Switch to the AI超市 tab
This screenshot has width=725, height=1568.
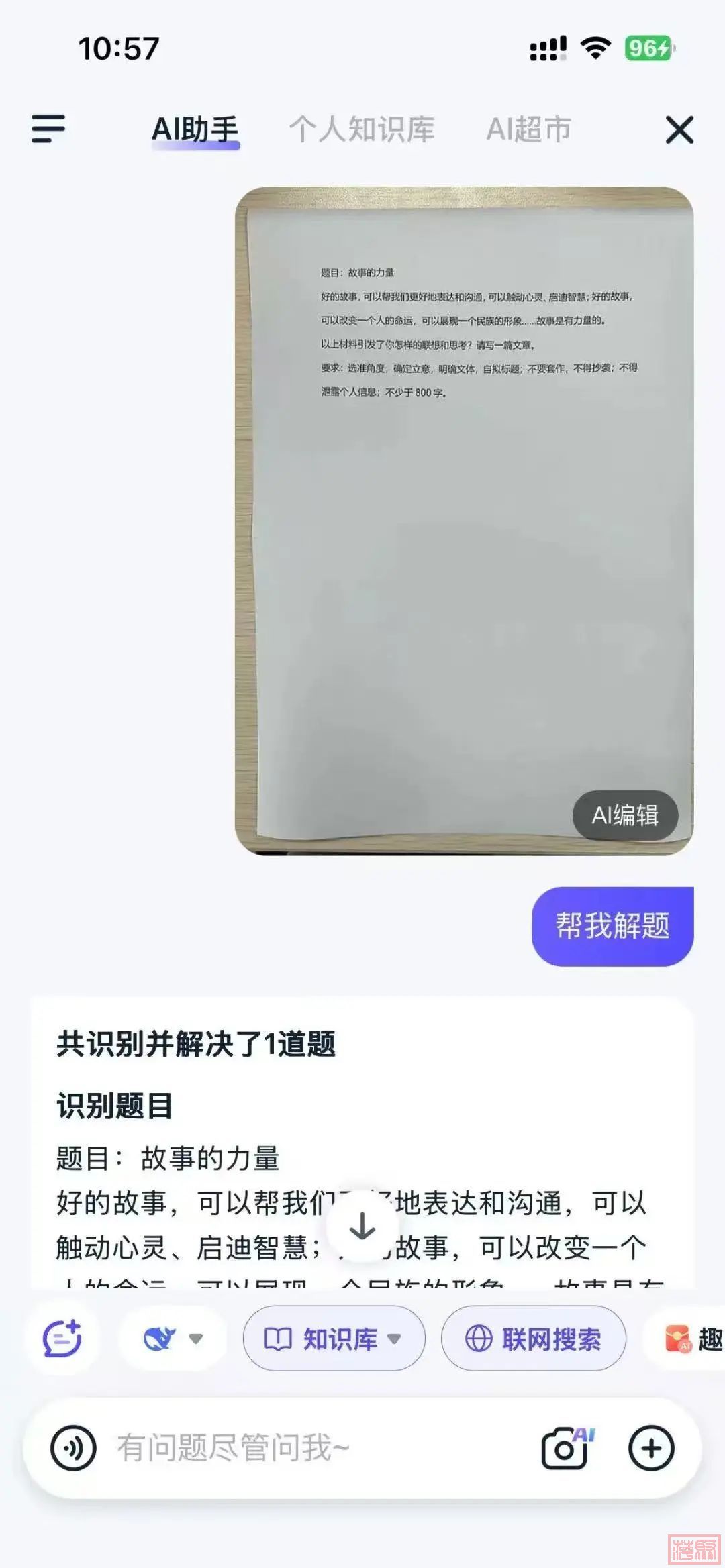pyautogui.click(x=528, y=129)
